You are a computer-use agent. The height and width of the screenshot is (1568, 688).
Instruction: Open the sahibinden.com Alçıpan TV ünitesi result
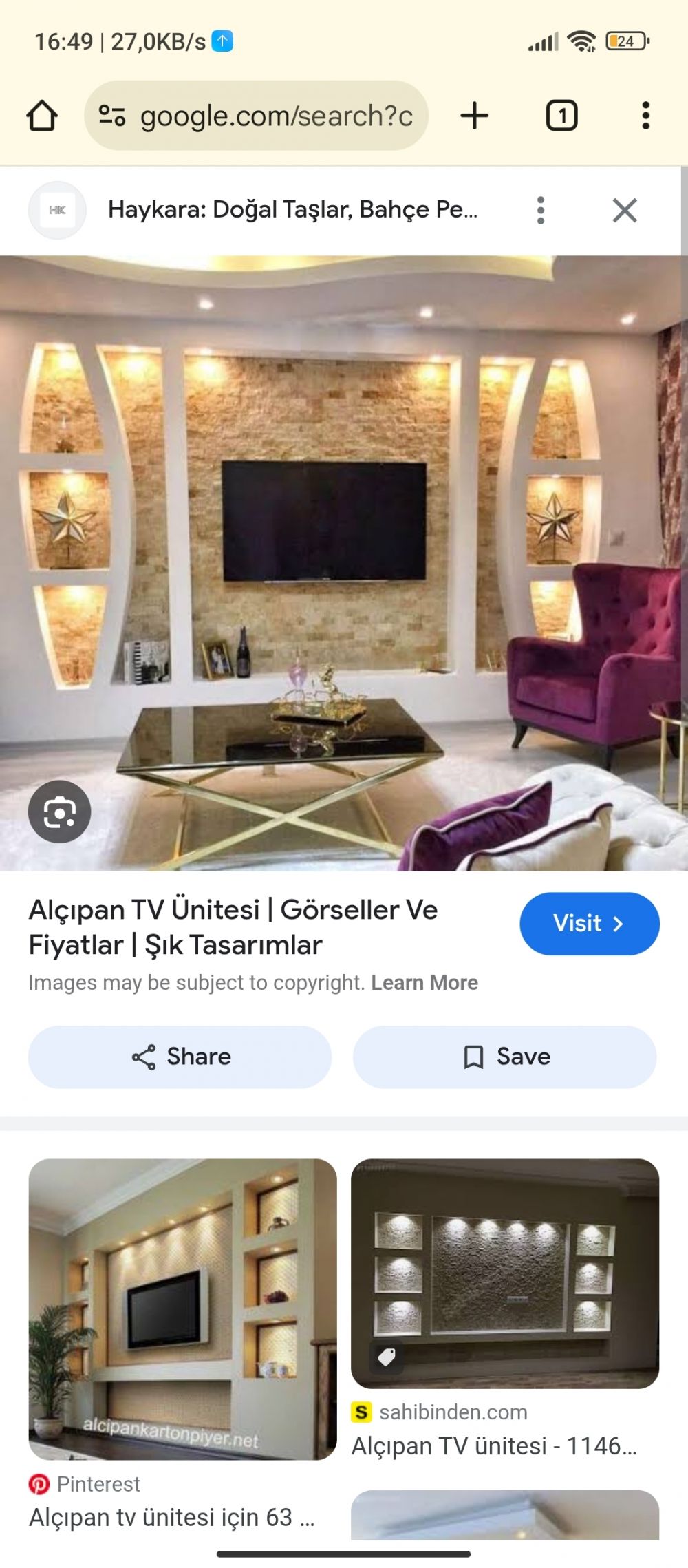[x=505, y=1309]
